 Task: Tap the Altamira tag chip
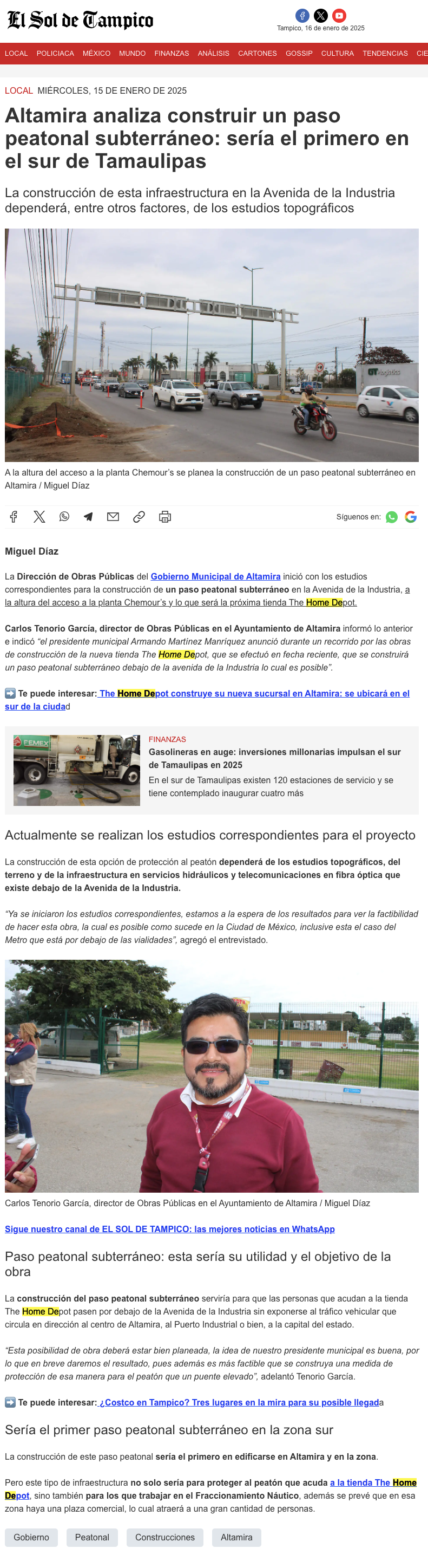point(236,1538)
